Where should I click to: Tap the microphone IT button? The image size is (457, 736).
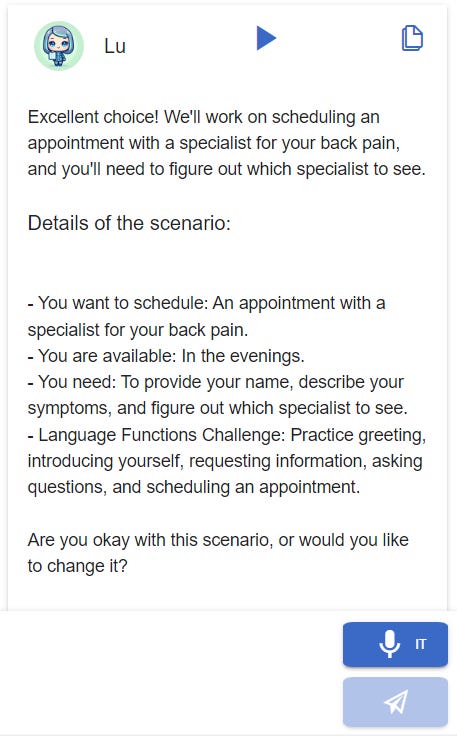[395, 644]
